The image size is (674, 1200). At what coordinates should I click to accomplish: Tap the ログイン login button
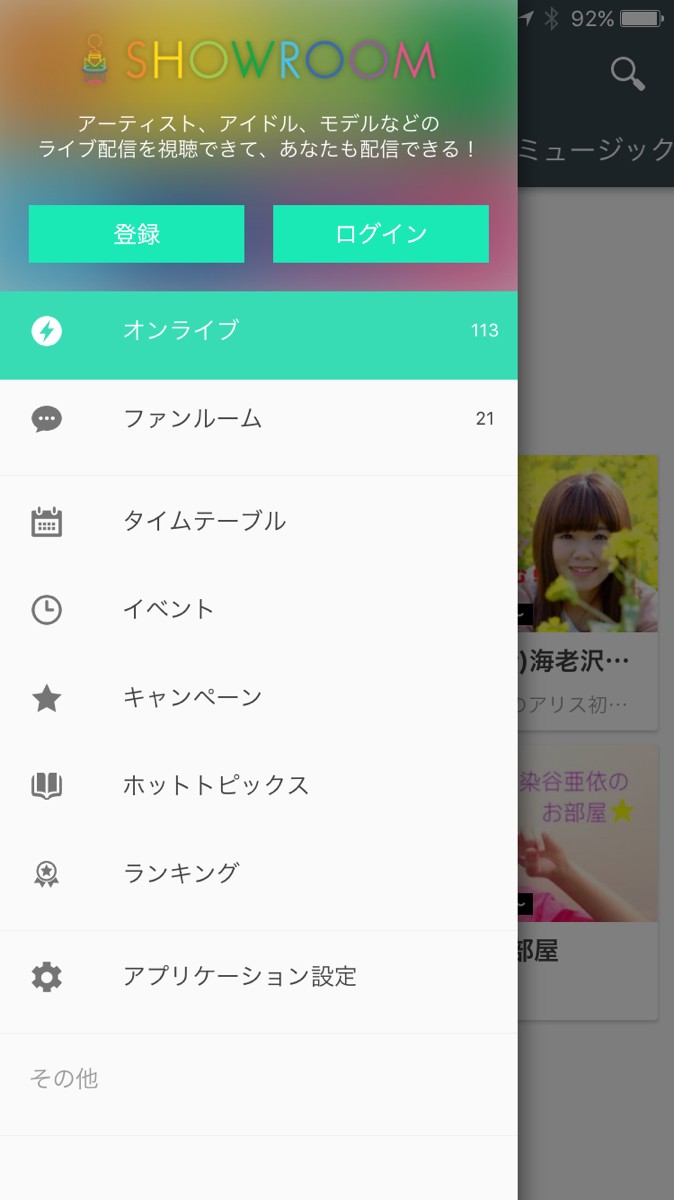tap(380, 234)
